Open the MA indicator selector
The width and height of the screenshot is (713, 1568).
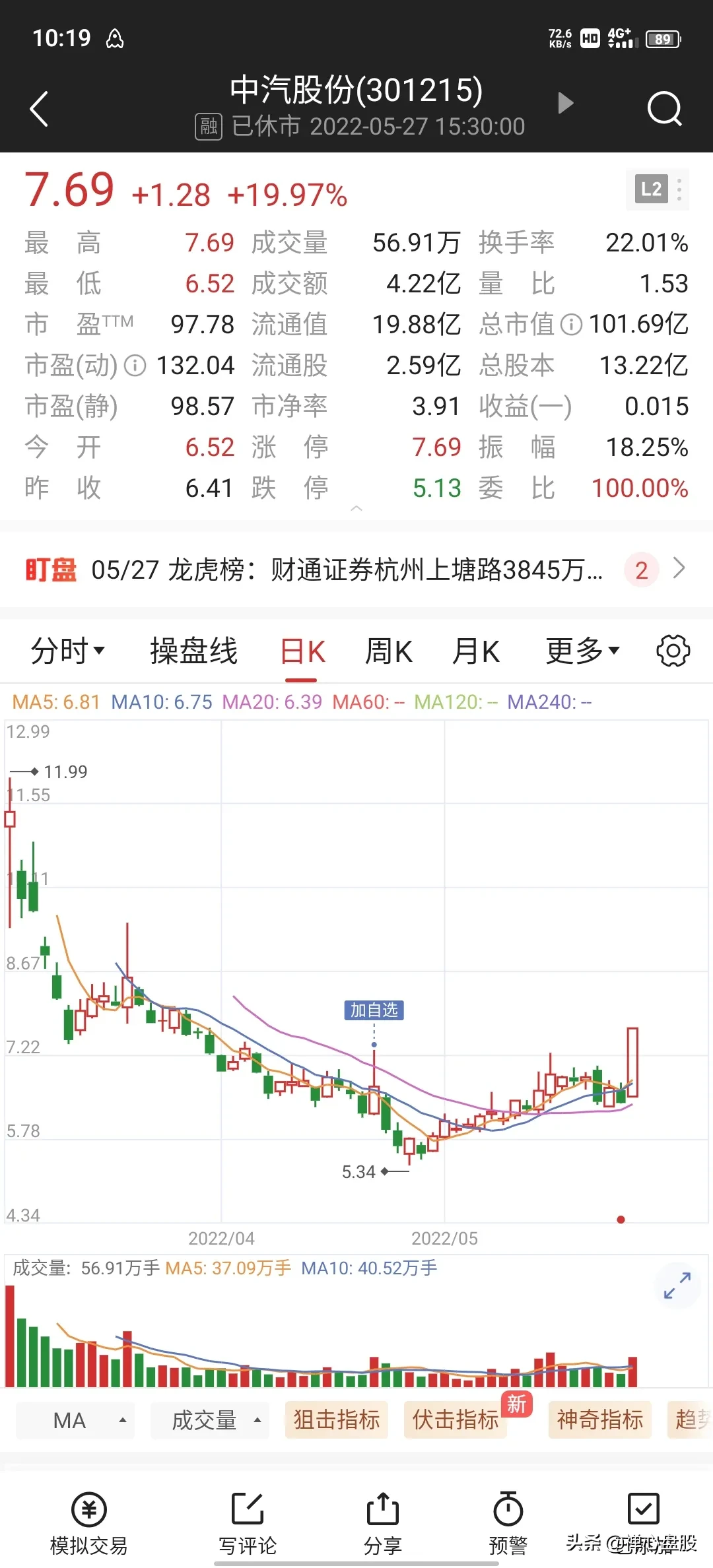pos(75,1420)
